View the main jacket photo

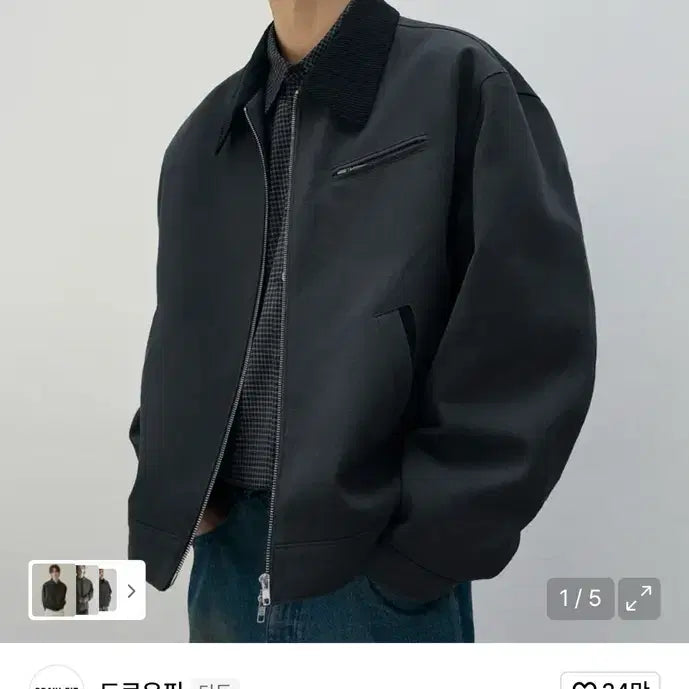pos(344,300)
